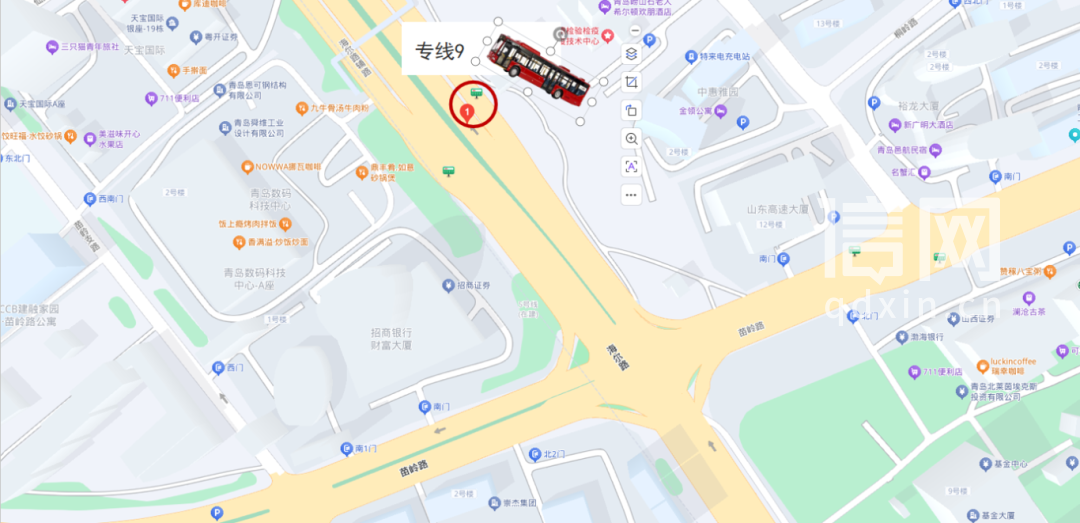Extract text from the picture
This screenshot has height=523, width=1080.
[x=631, y=166]
